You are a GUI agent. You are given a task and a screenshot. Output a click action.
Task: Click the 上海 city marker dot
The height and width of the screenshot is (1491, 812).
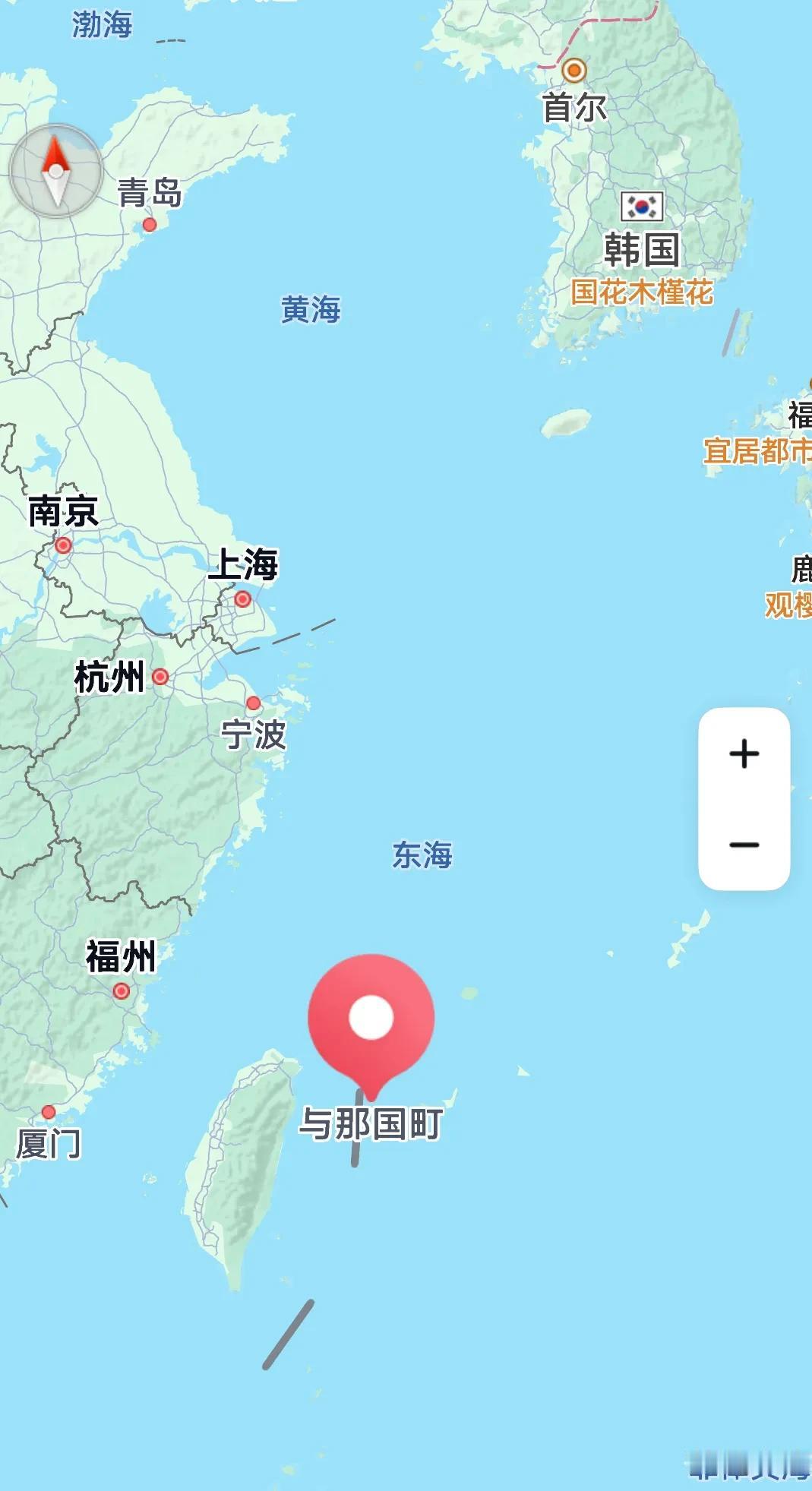tap(243, 599)
